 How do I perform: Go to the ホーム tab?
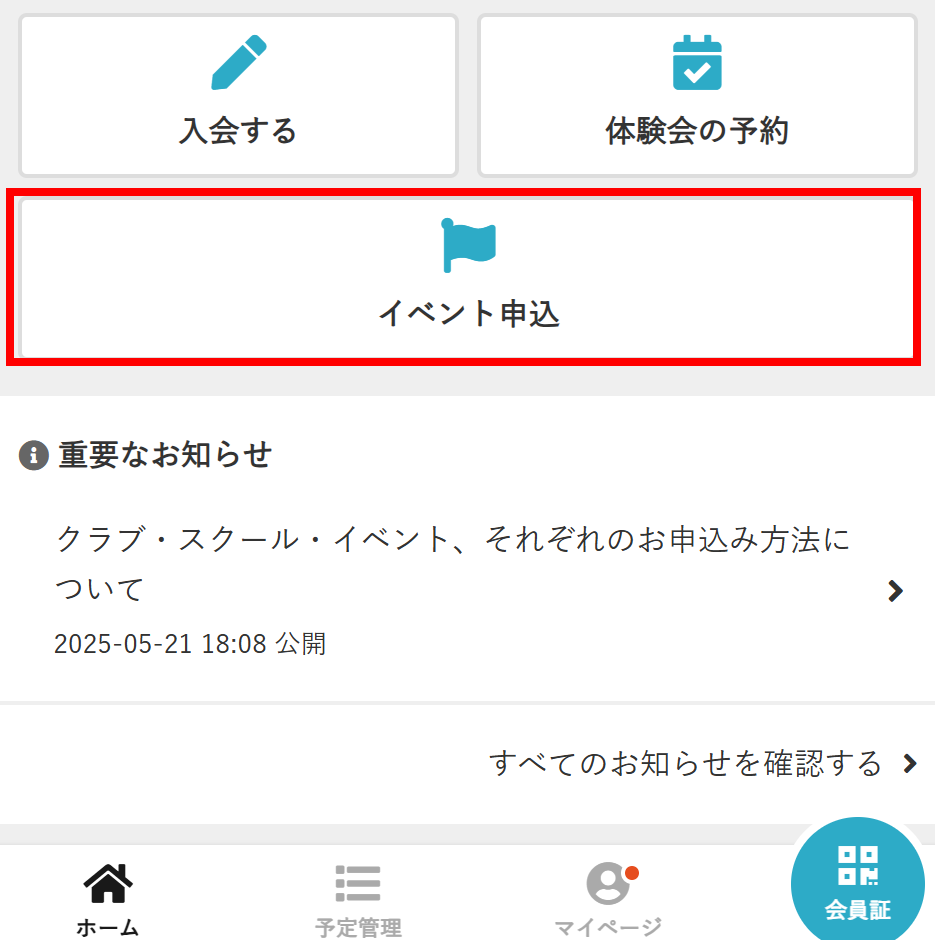108,899
